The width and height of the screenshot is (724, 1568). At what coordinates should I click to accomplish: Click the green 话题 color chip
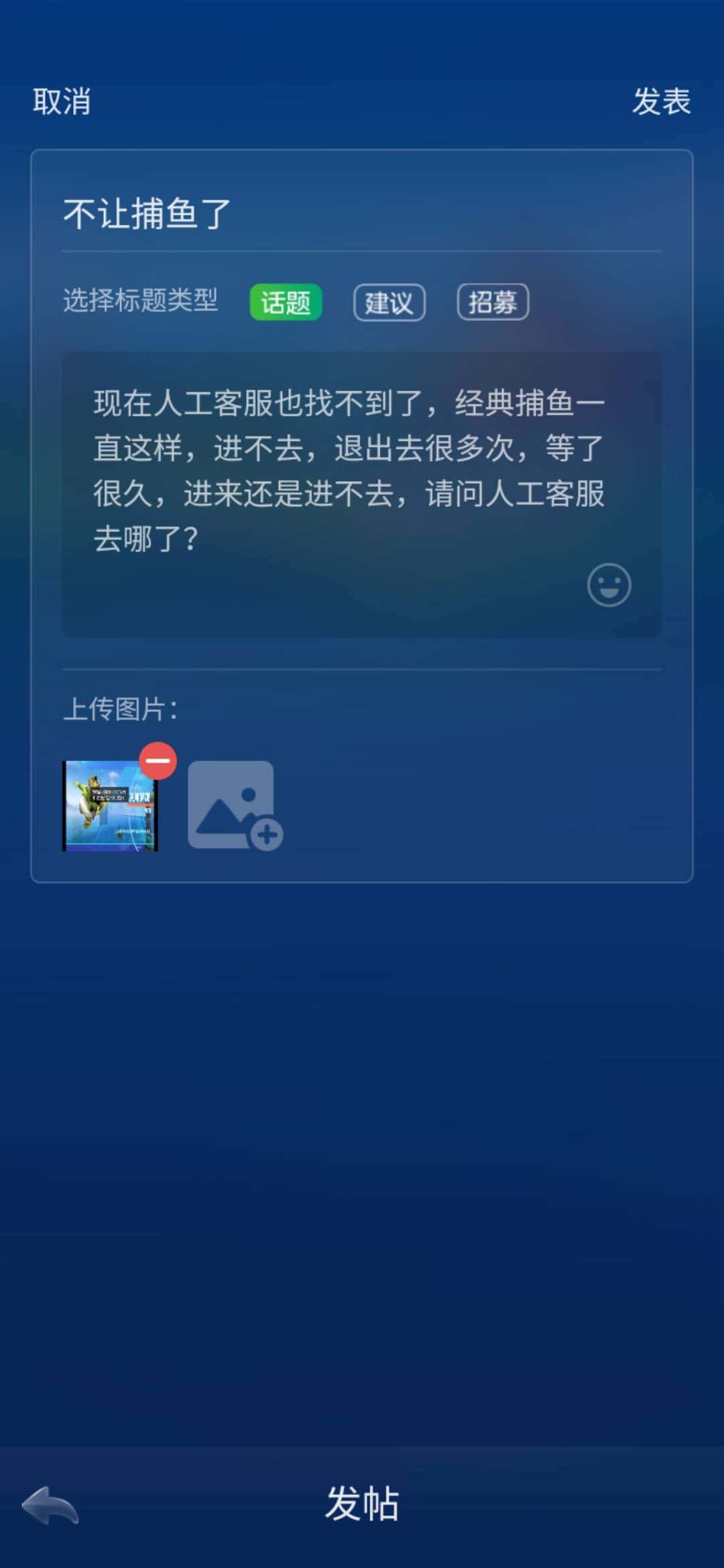[284, 302]
